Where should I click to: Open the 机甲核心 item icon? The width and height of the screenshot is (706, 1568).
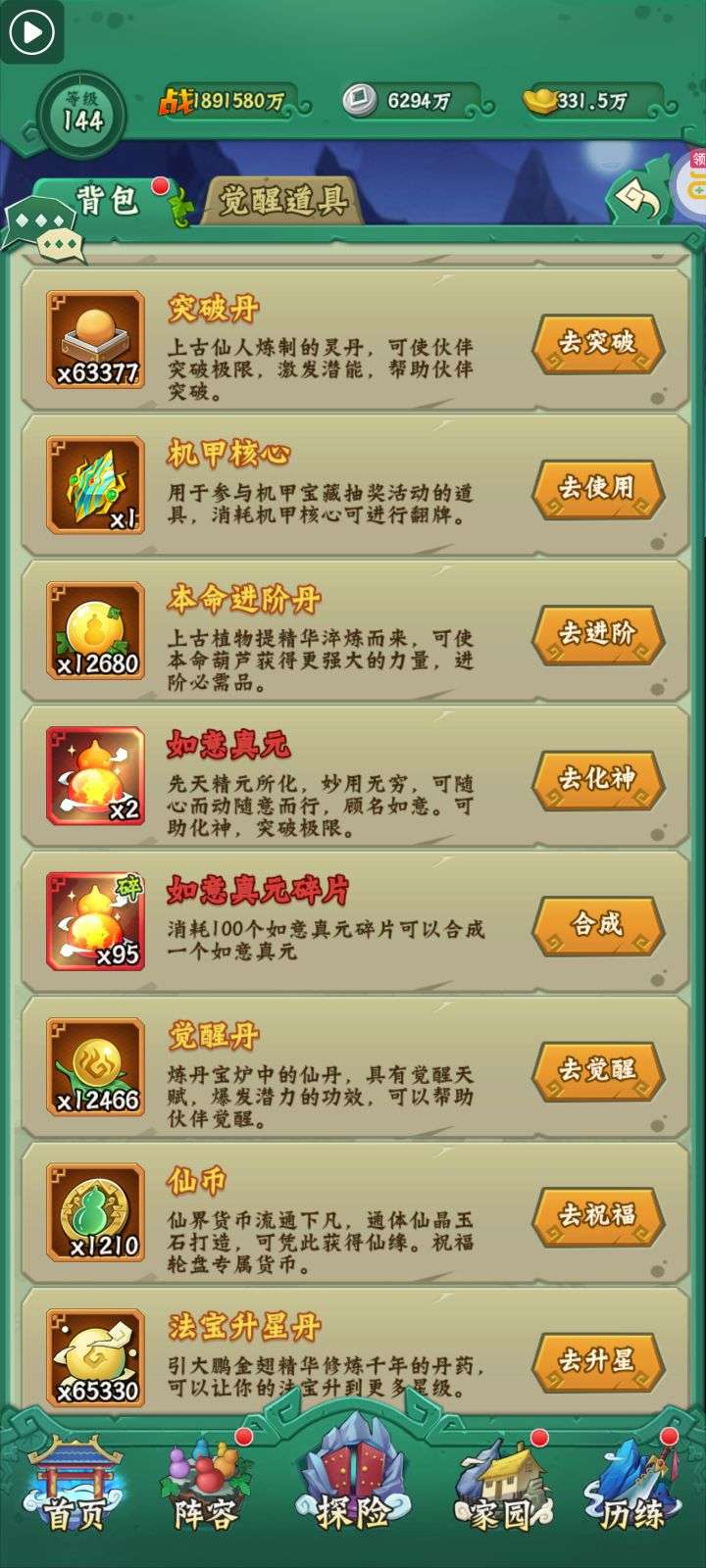[x=96, y=486]
